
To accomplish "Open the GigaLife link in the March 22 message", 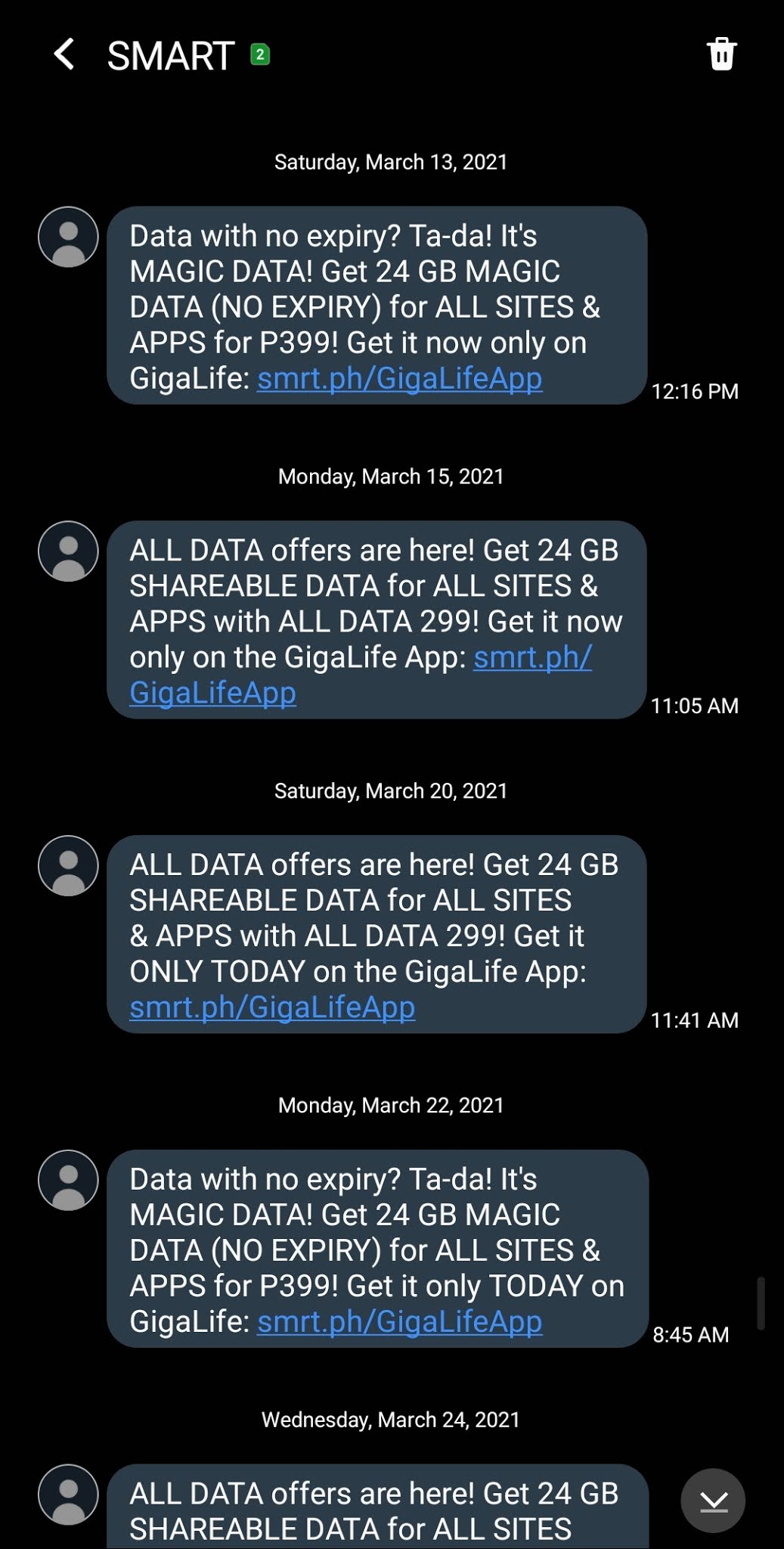I will (400, 1321).
